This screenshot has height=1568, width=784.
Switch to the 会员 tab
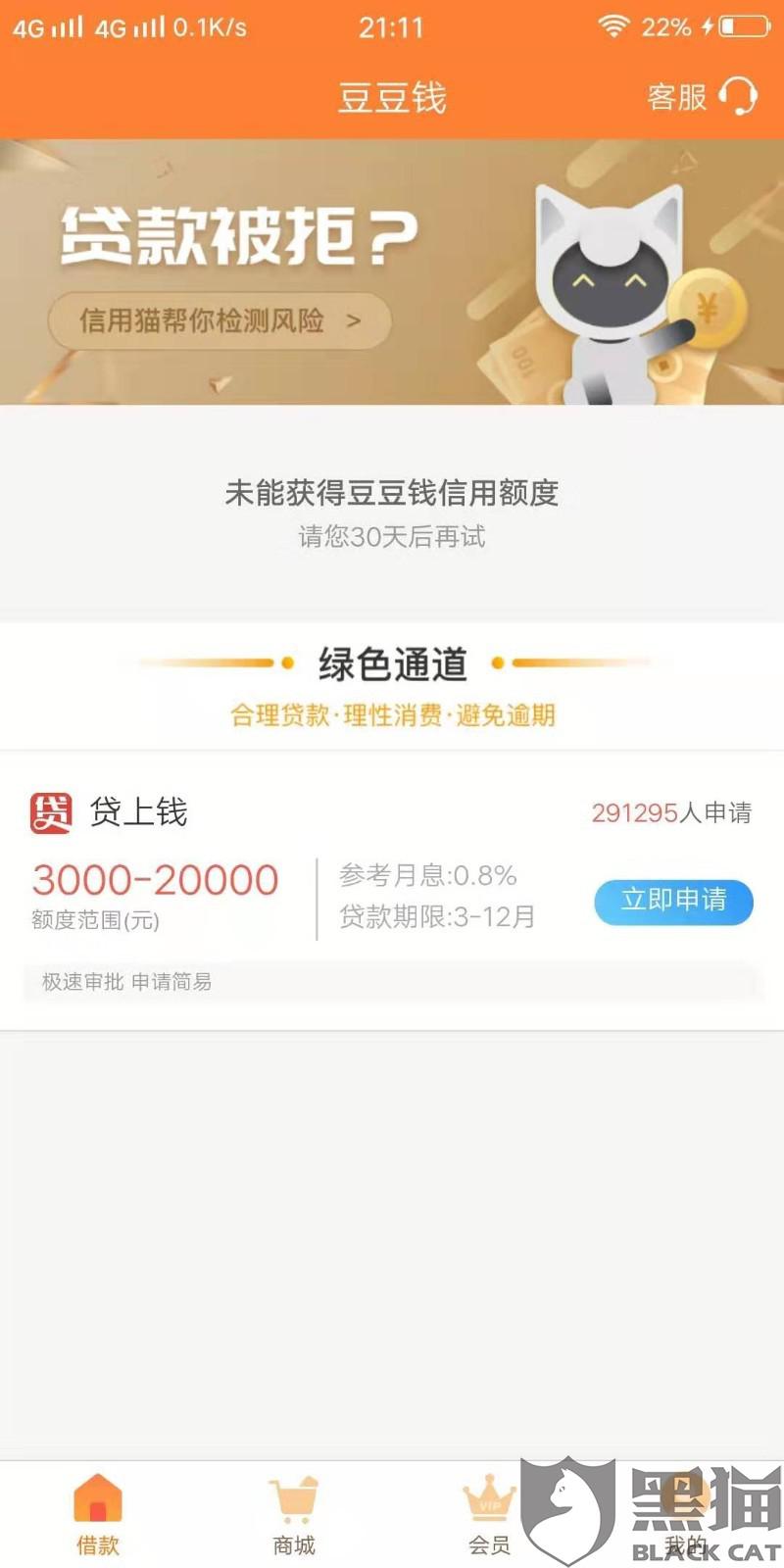490,1515
